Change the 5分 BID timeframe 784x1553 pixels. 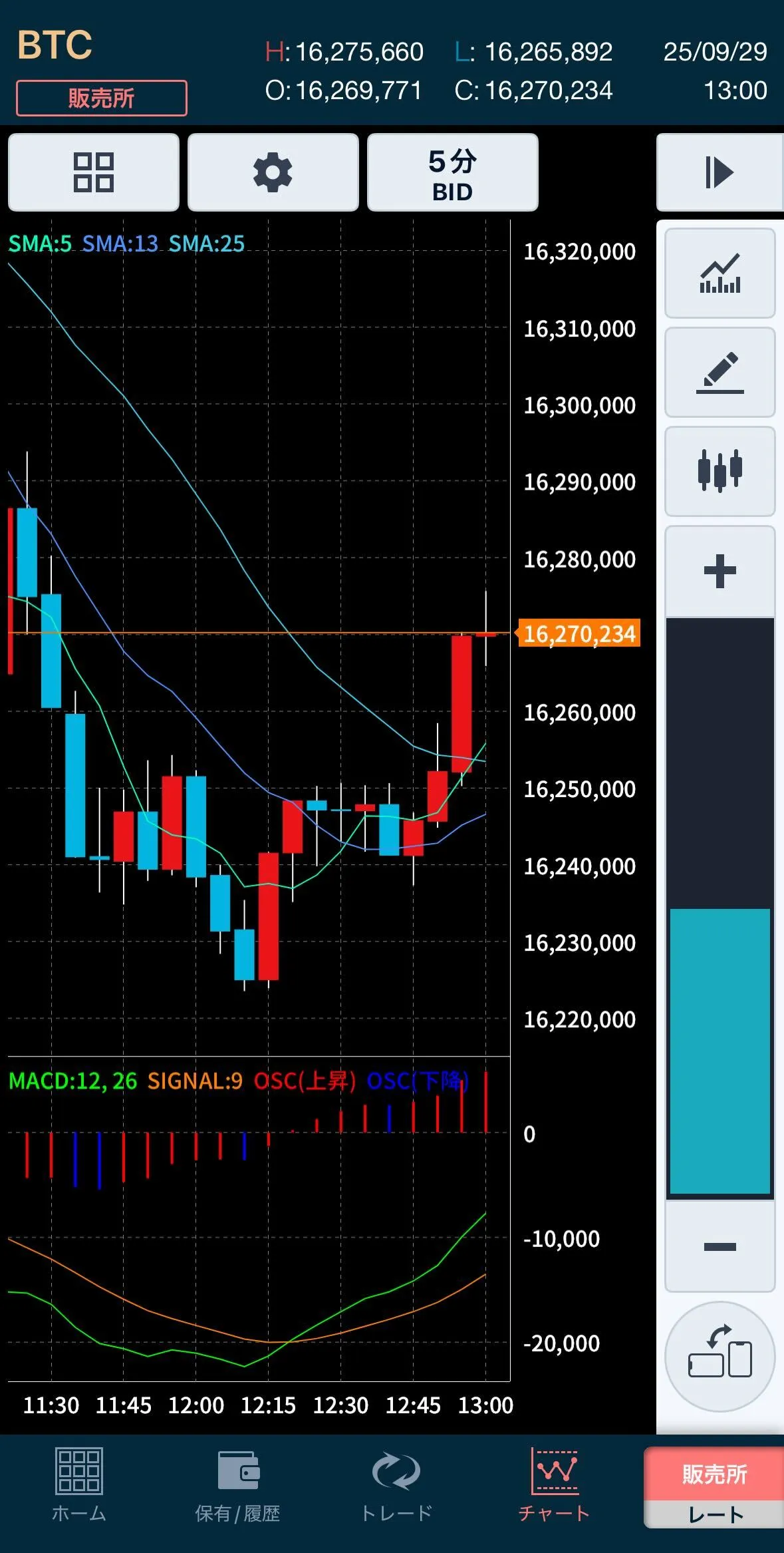click(452, 172)
